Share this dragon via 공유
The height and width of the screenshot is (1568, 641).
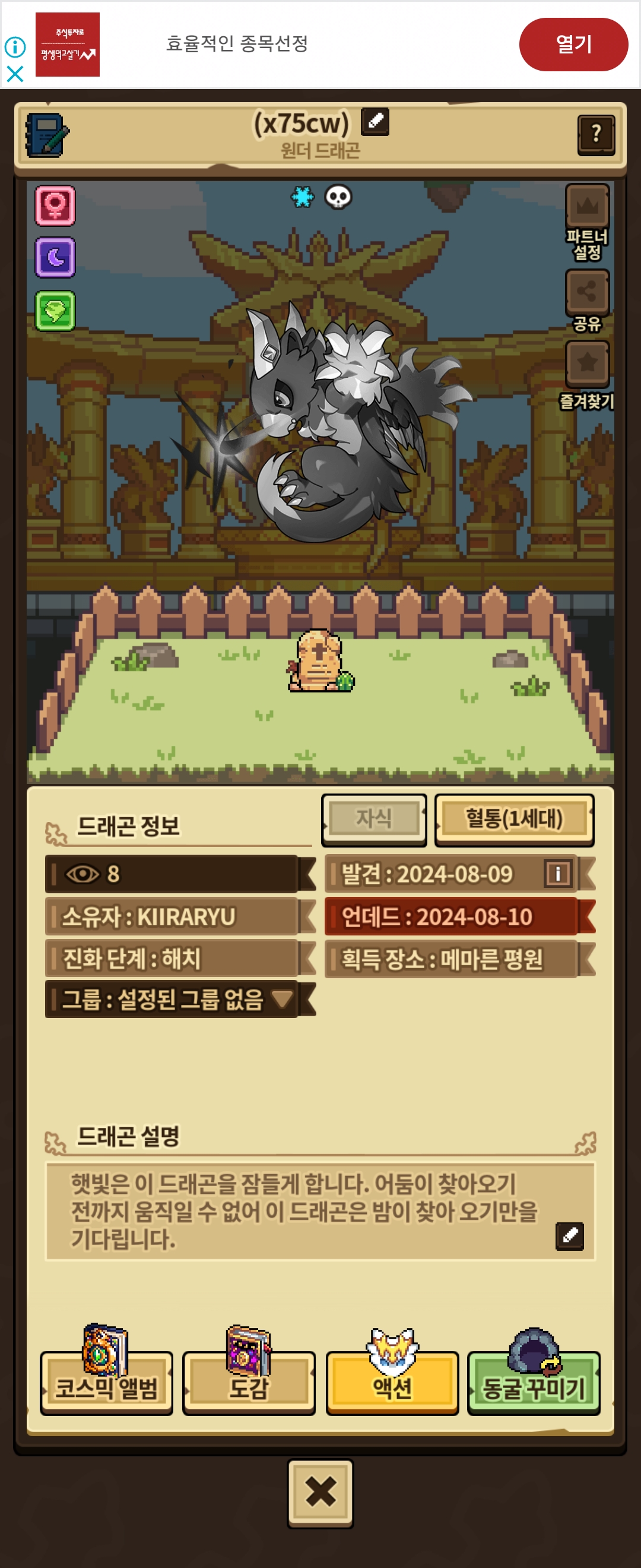pyautogui.click(x=587, y=293)
